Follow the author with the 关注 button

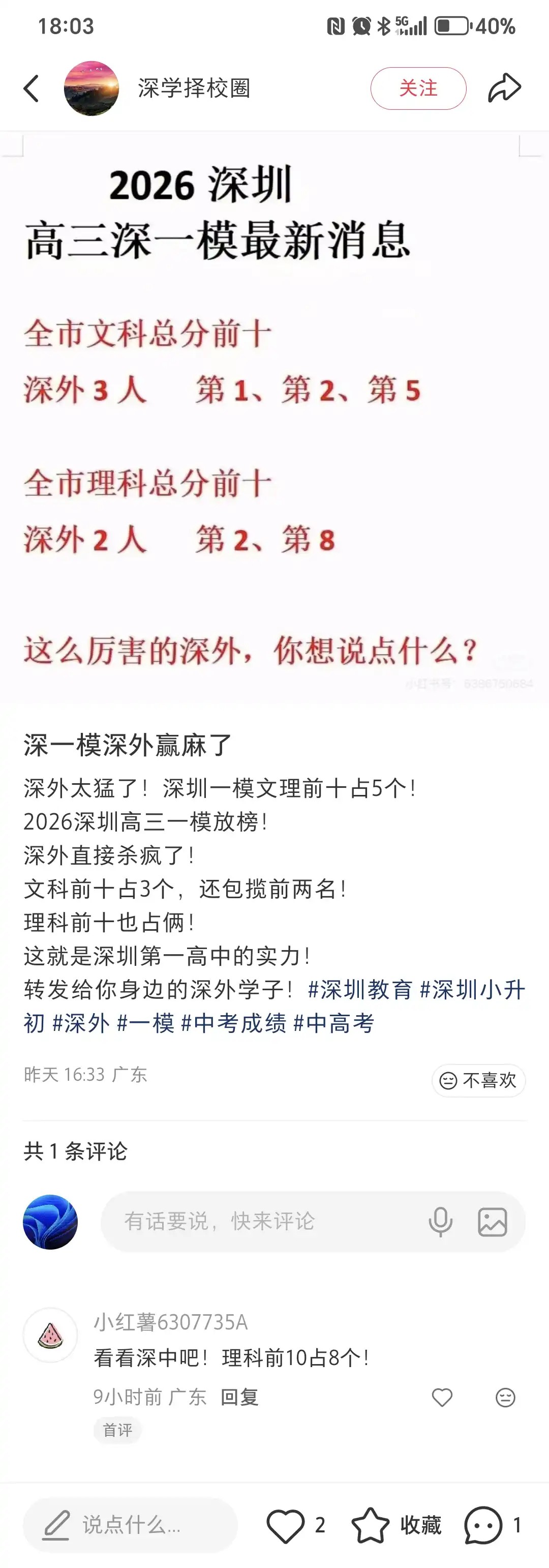(x=418, y=89)
